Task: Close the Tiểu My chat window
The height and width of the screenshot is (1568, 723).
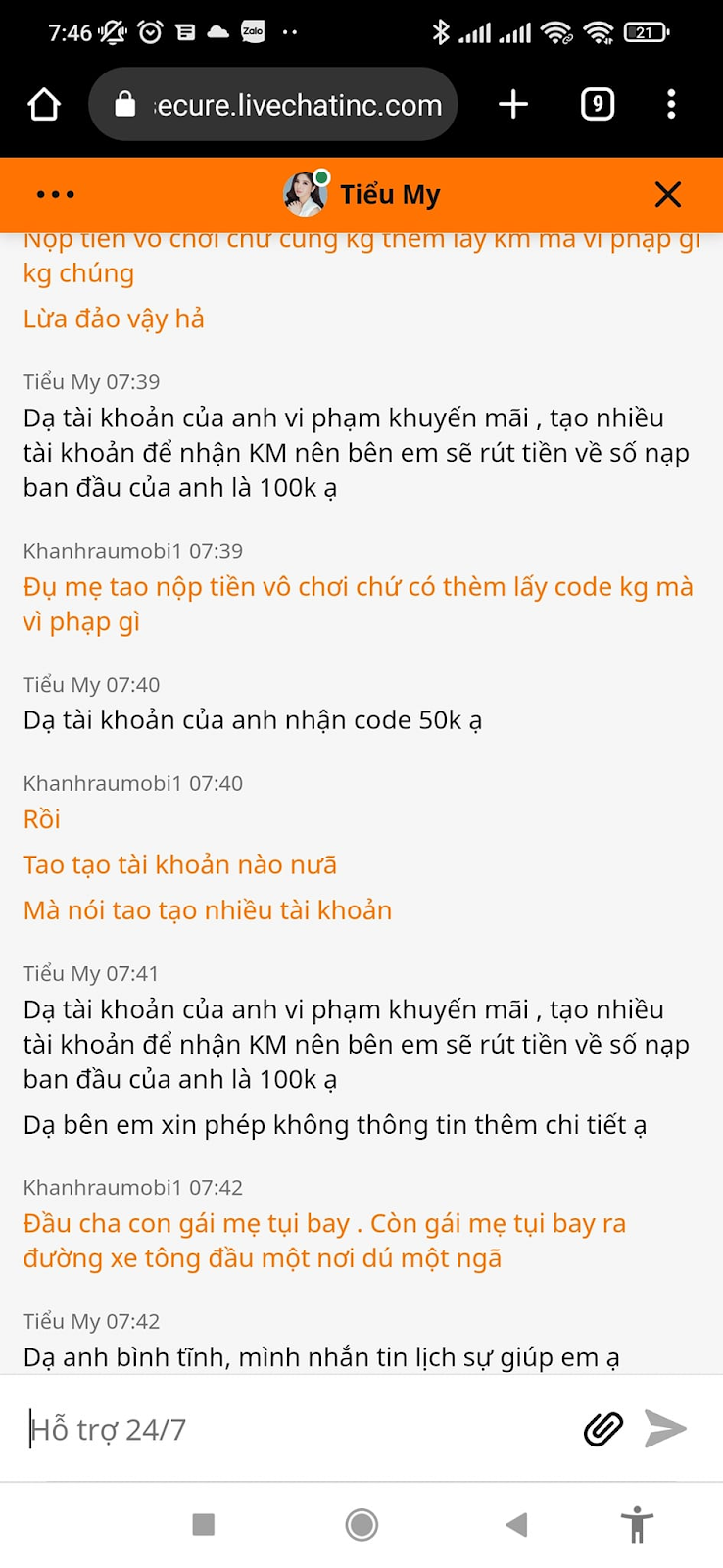Action: point(667,194)
